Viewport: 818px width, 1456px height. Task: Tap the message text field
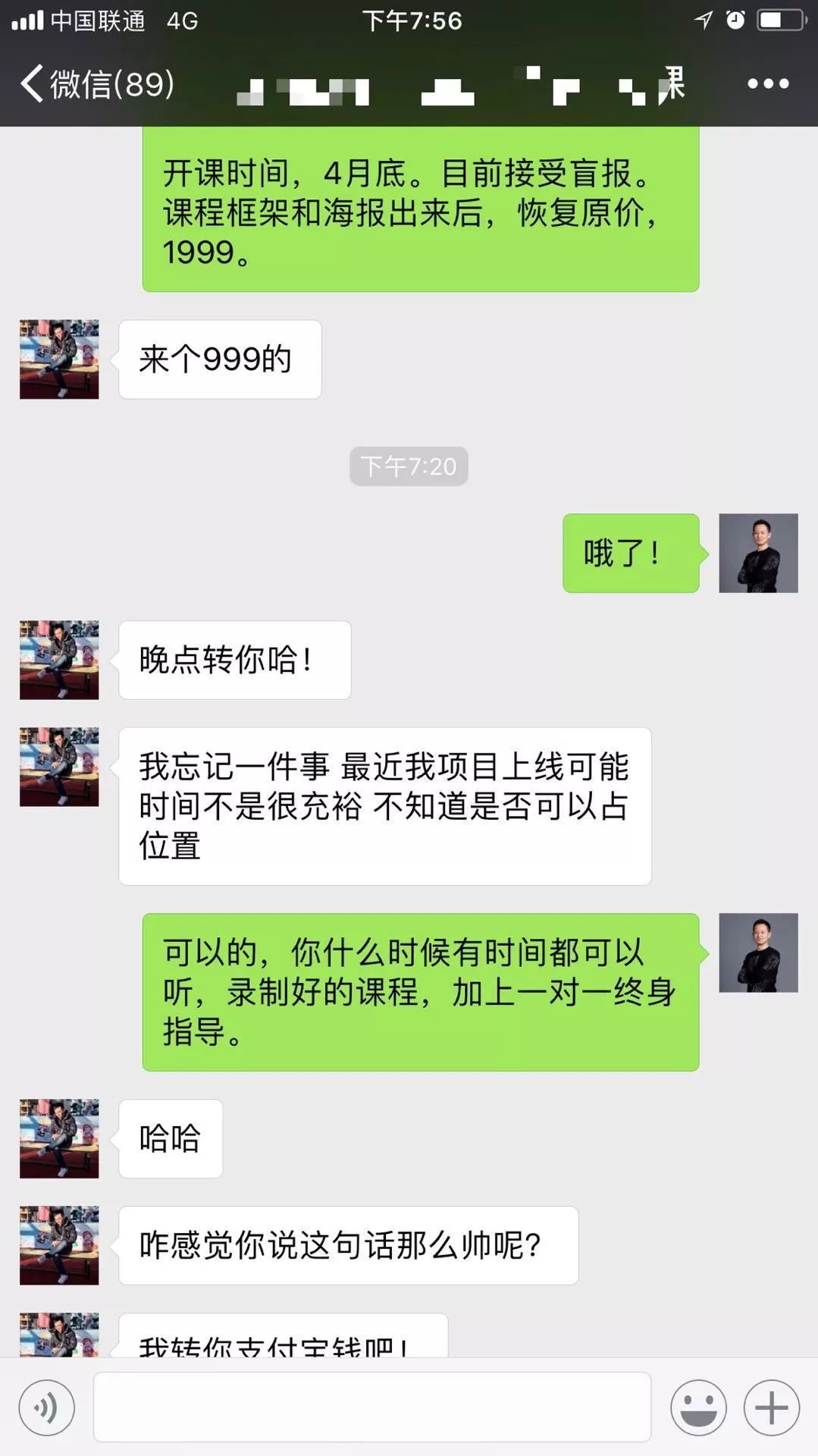[371, 1407]
